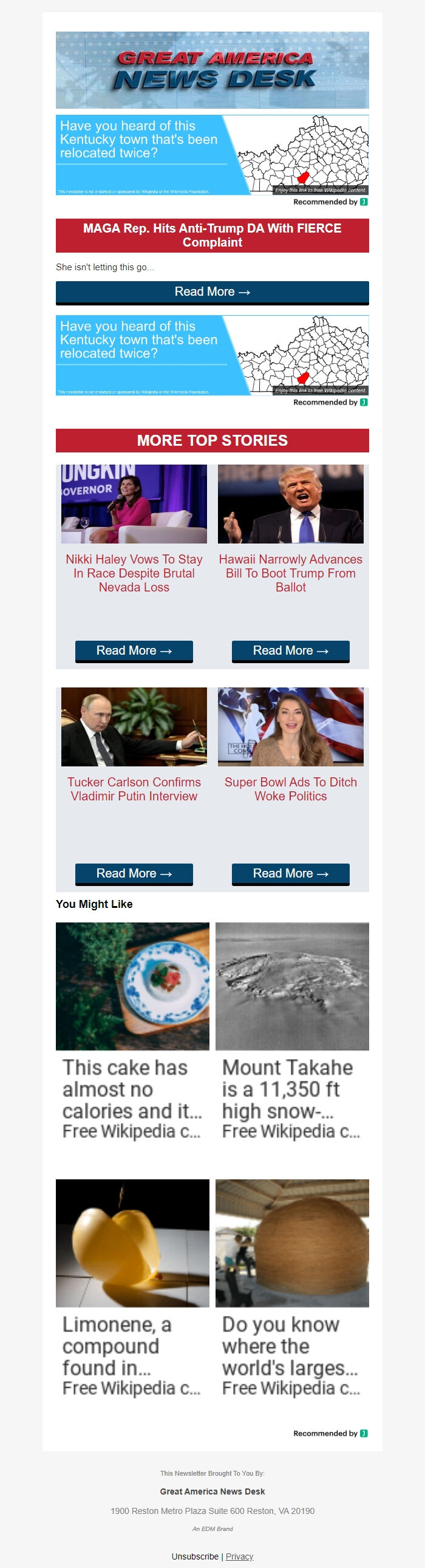This screenshot has width=425, height=1568.
Task: Open Tucker Carlson Confirms Putin Interview story
Action: point(134,789)
